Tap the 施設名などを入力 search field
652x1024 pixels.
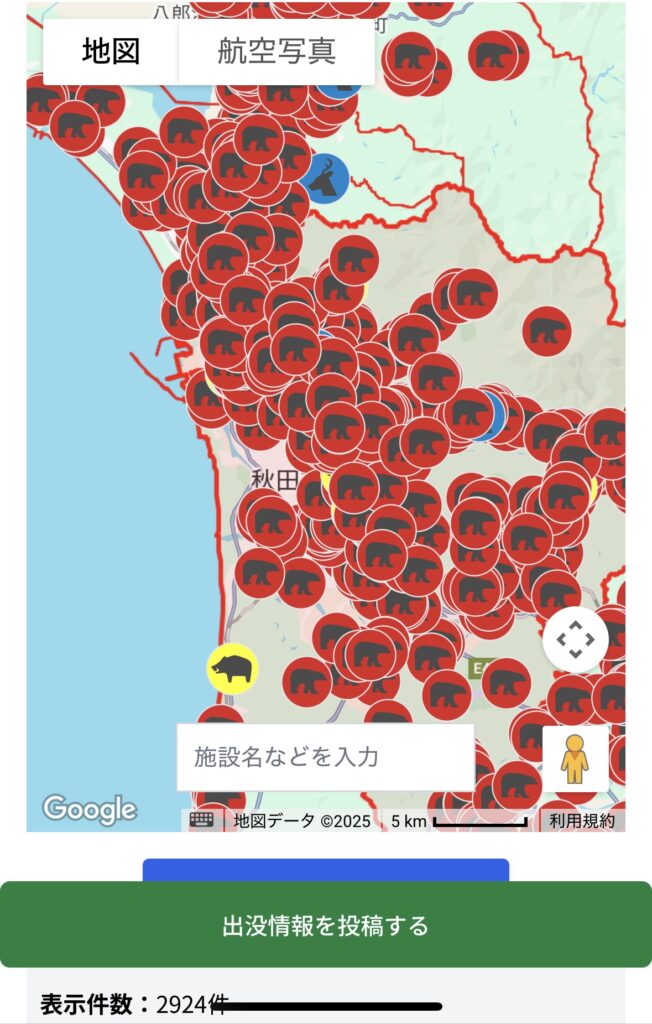(325, 757)
